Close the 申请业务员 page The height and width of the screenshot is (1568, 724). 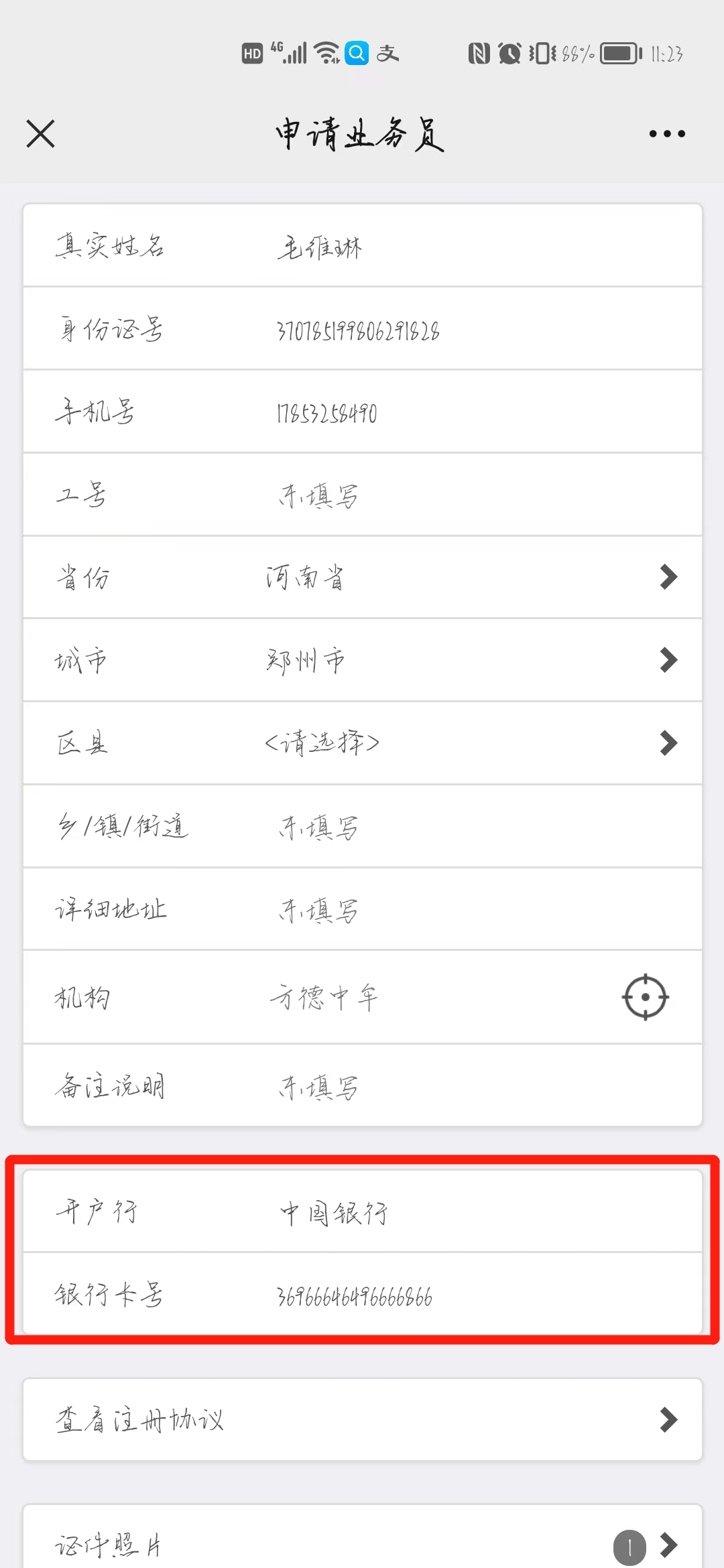pos(40,133)
